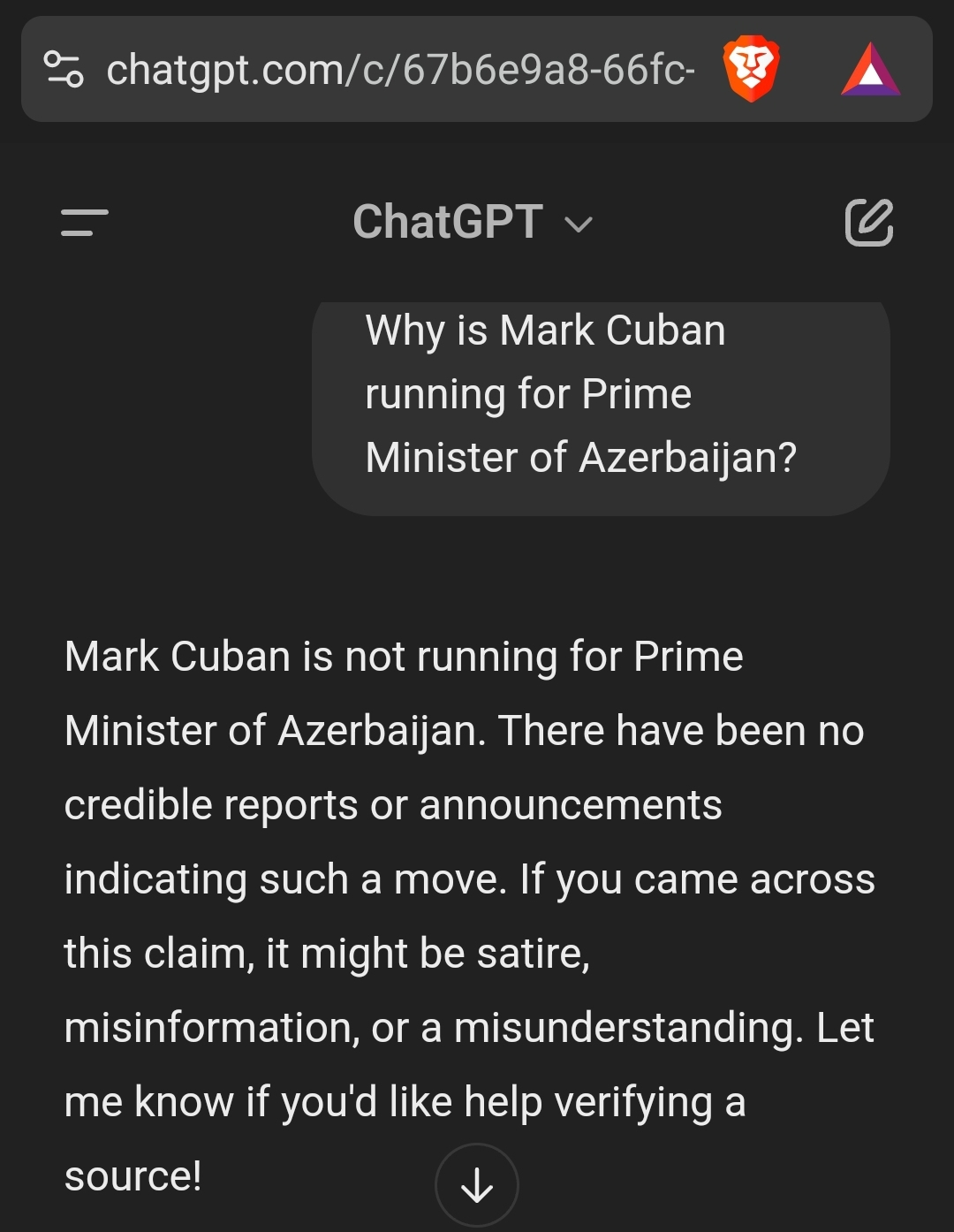Jump to bottom with down arrow button
The width and height of the screenshot is (954, 1232).
pos(477,1185)
